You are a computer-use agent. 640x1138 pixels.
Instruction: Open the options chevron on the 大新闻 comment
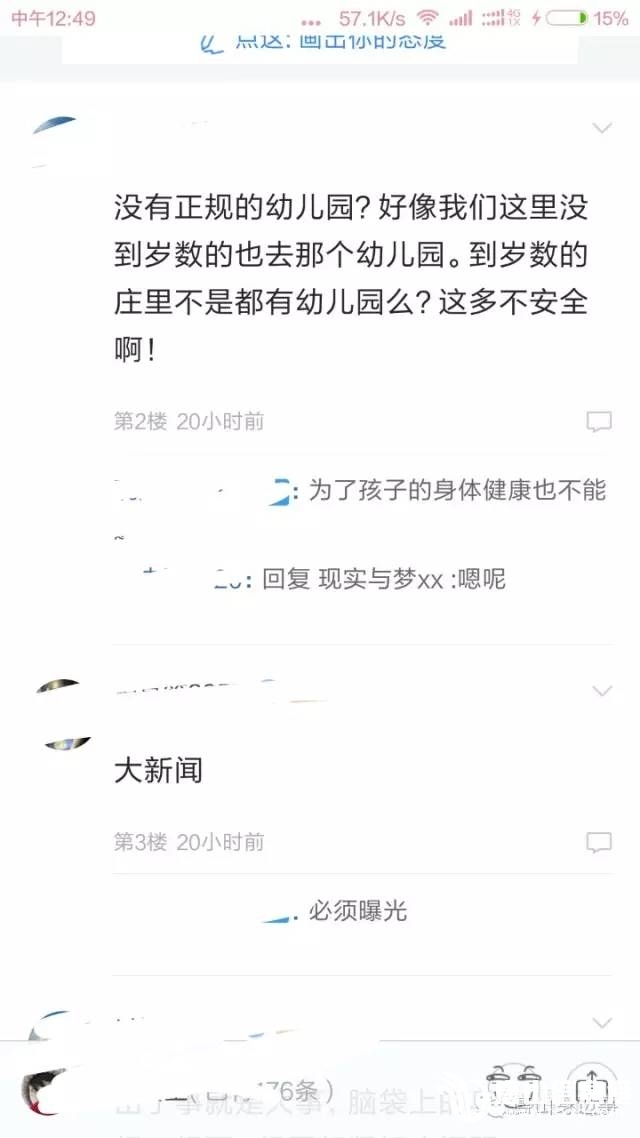click(602, 691)
